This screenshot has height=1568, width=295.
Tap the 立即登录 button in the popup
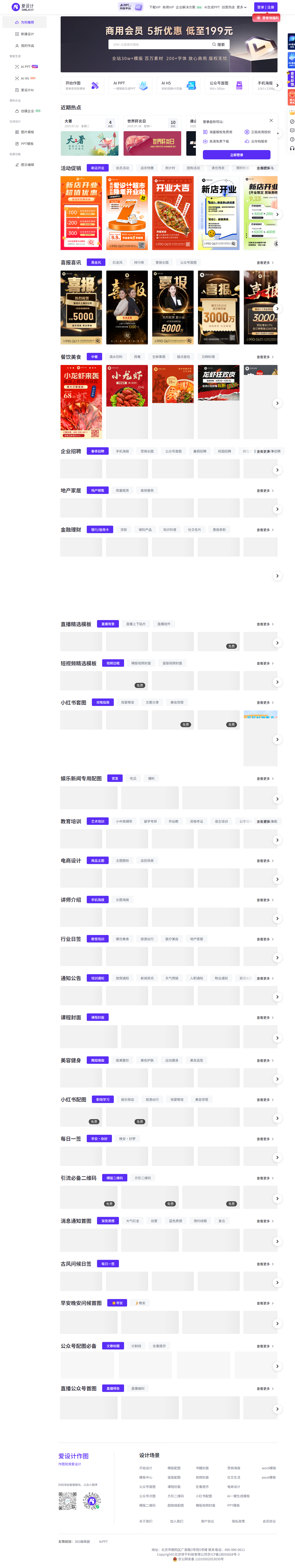(237, 155)
